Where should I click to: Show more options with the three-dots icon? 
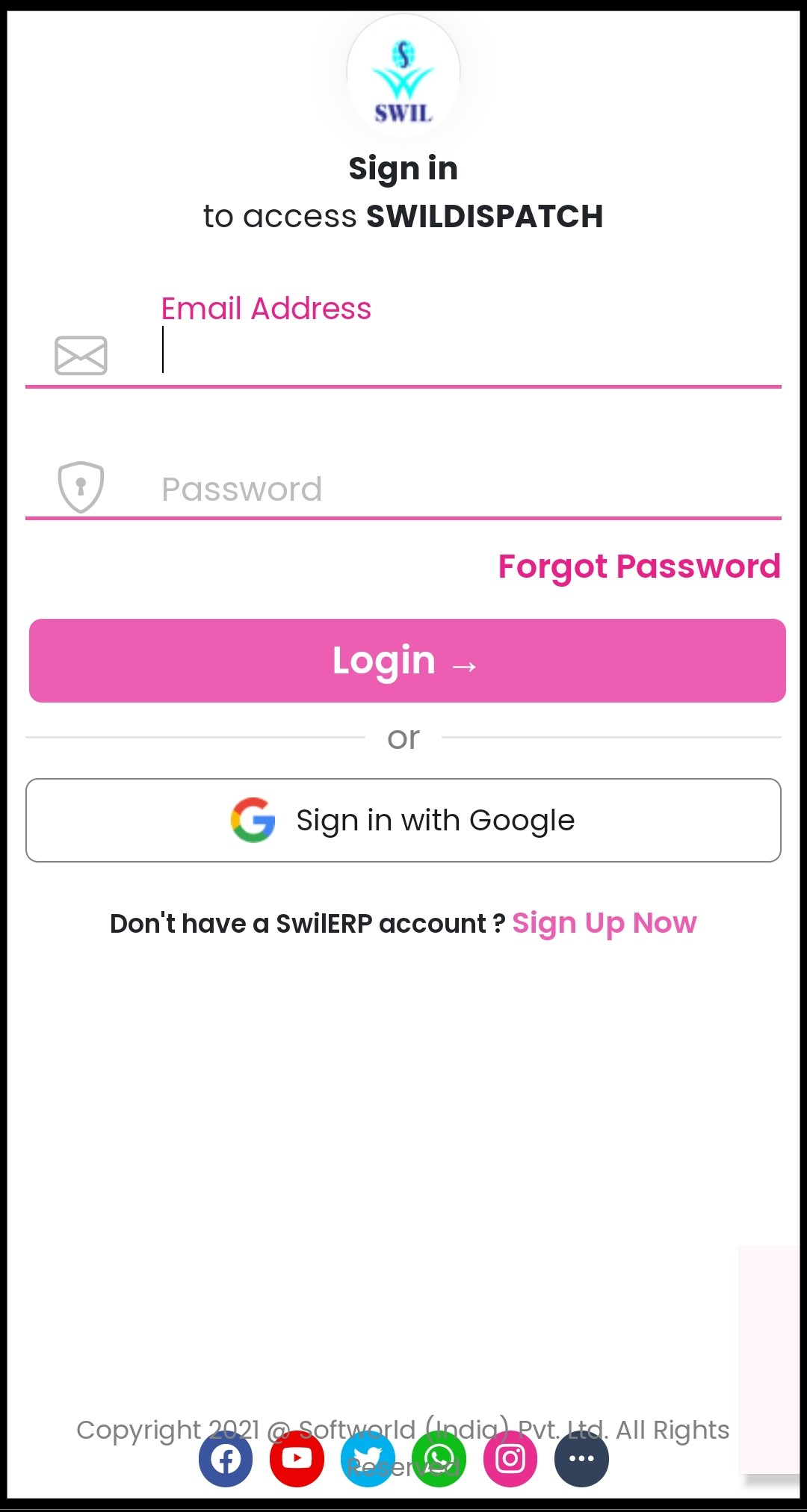(581, 1459)
